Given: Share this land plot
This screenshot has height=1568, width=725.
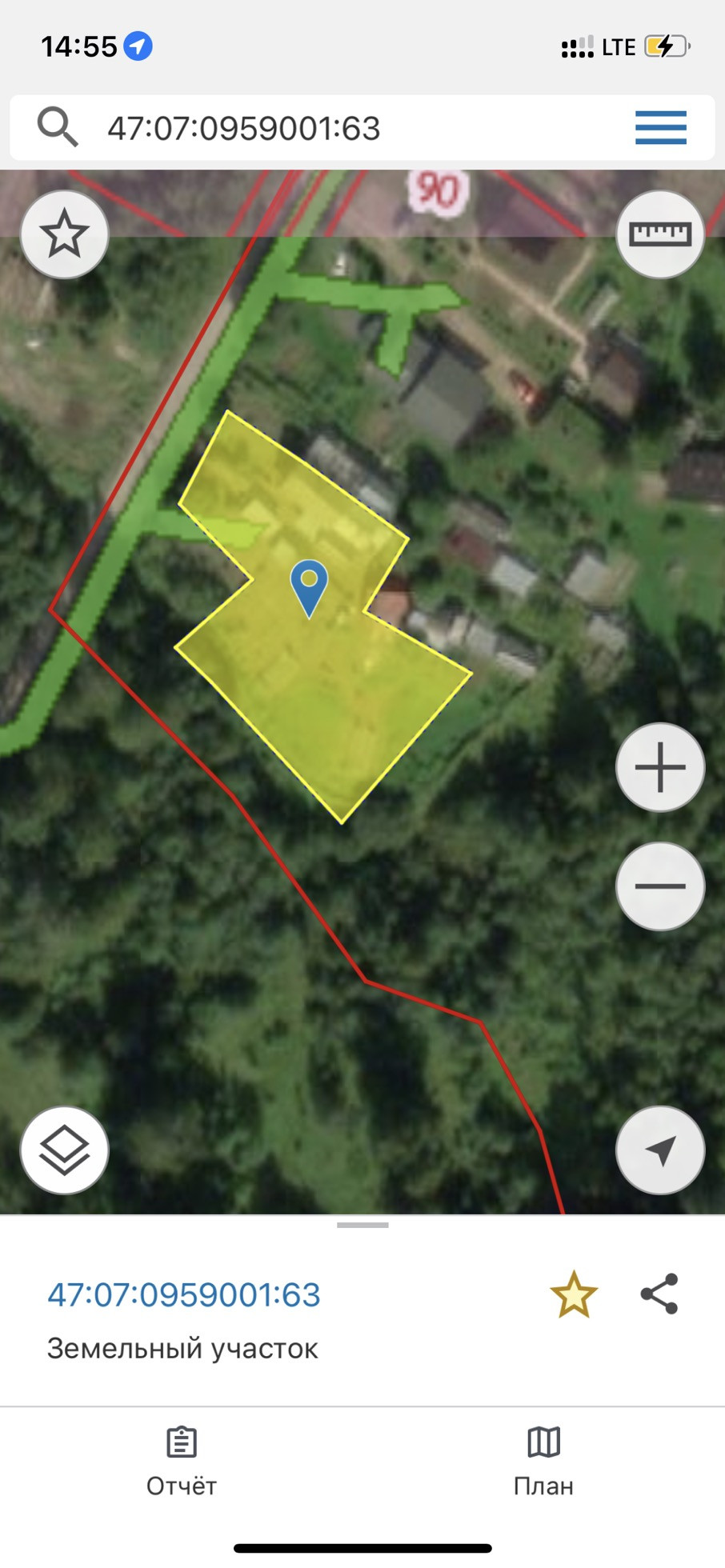Looking at the screenshot, I should [x=659, y=1294].
